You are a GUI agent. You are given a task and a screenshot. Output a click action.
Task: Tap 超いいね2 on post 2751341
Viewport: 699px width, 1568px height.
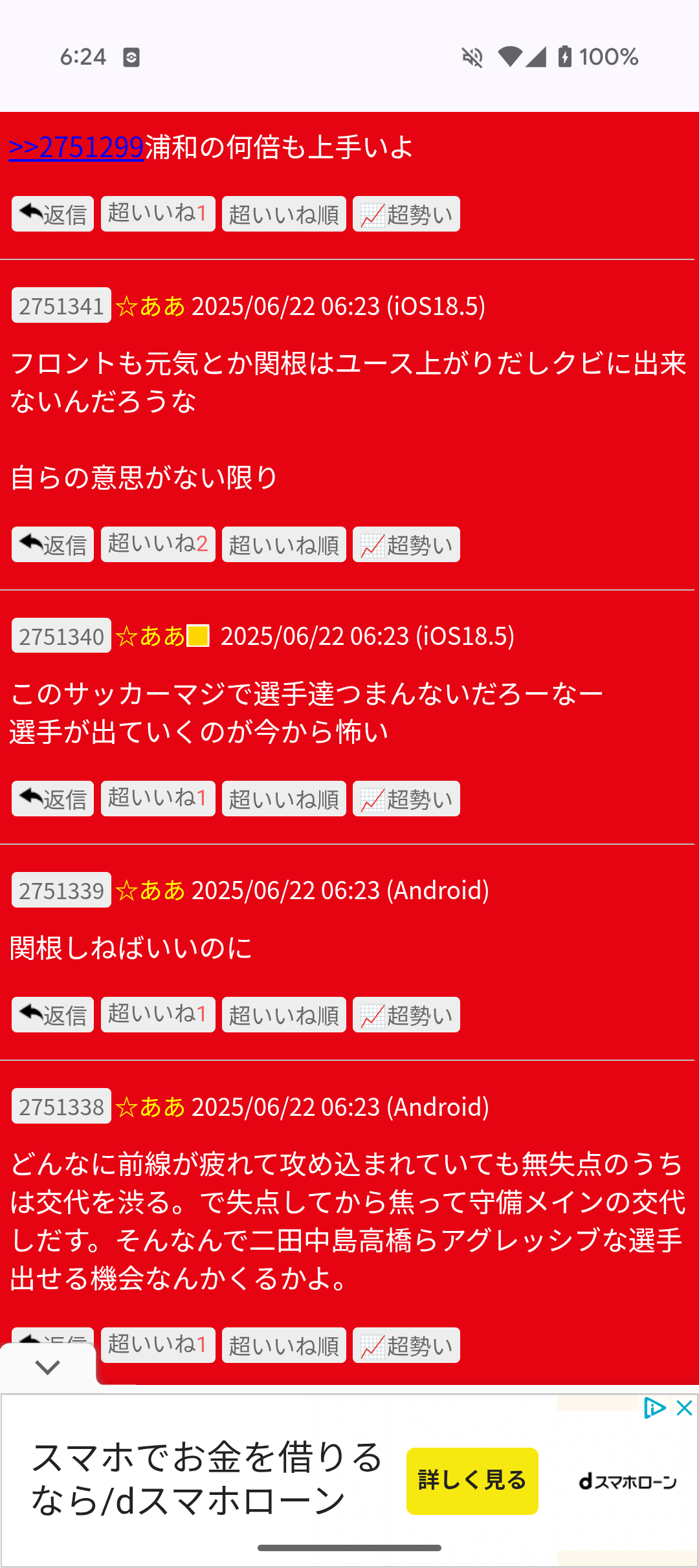(158, 545)
